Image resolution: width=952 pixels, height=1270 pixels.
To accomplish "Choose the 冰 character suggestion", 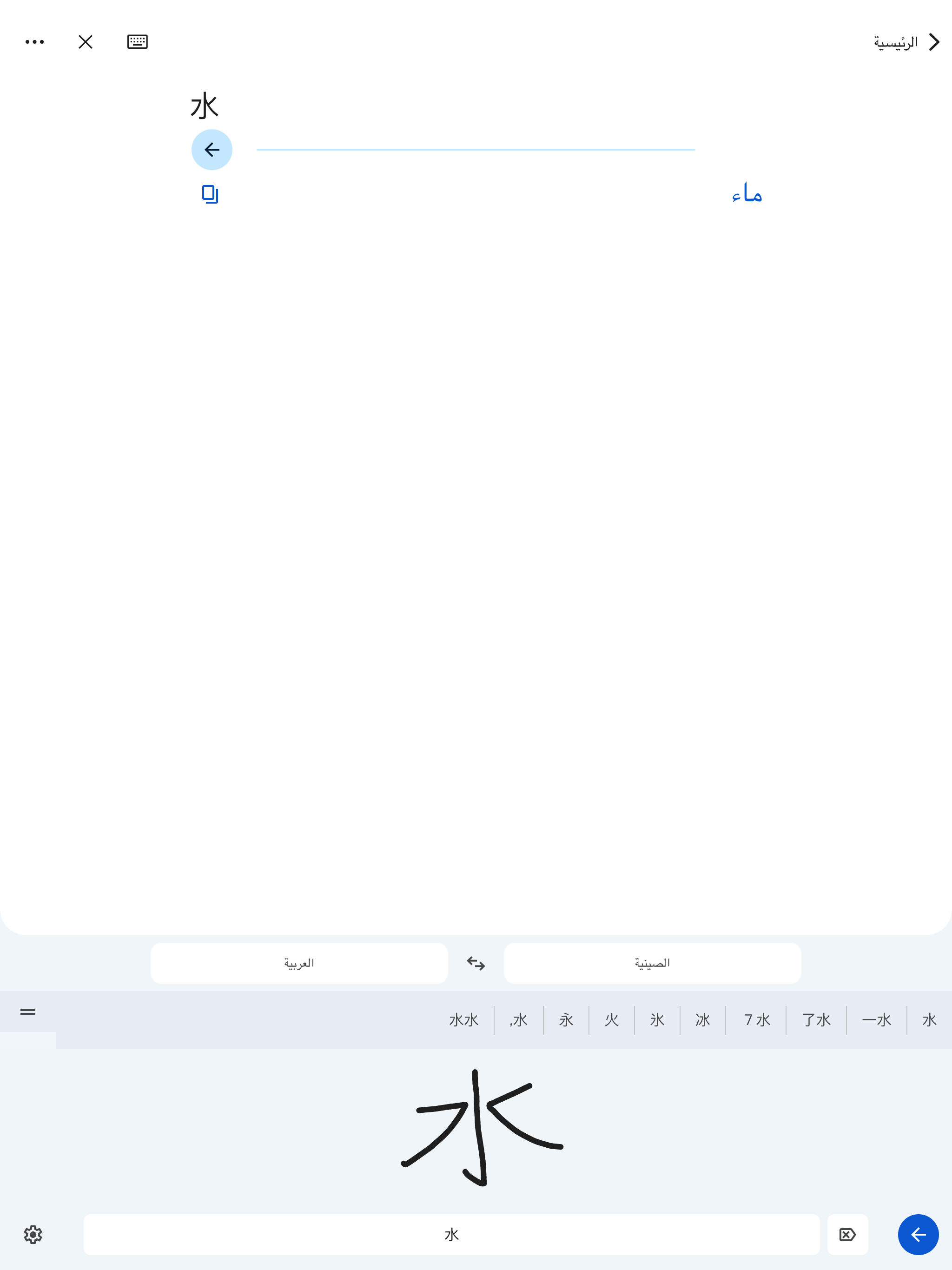I will pos(701,1020).
